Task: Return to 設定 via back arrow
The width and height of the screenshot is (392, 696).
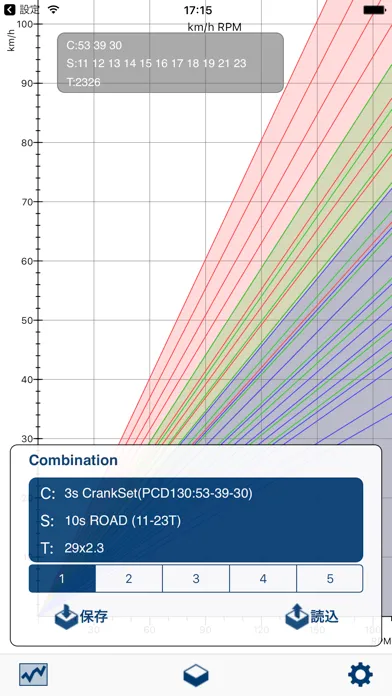Action: point(21,9)
